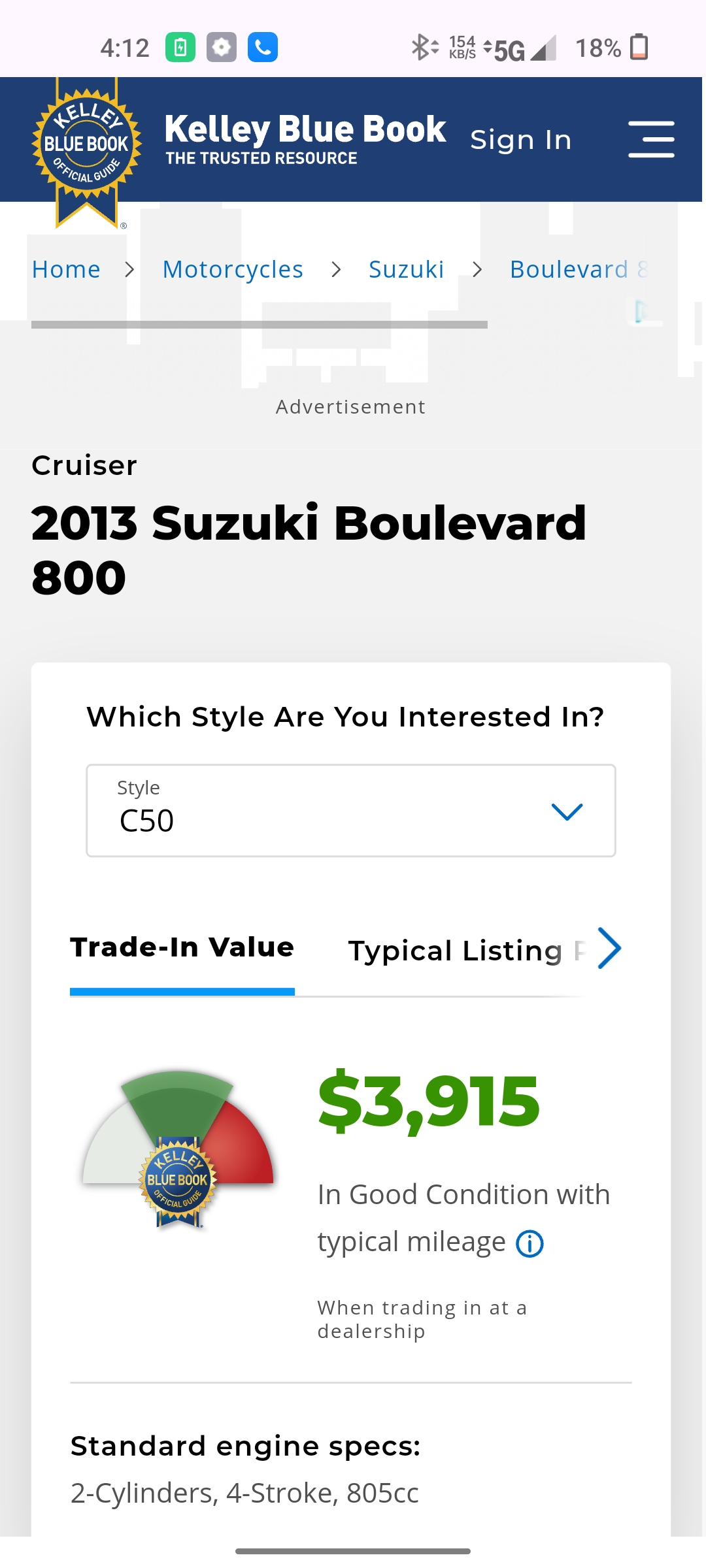706x1568 pixels.
Task: Open the Suzuki breadcrumb link
Action: [x=407, y=269]
